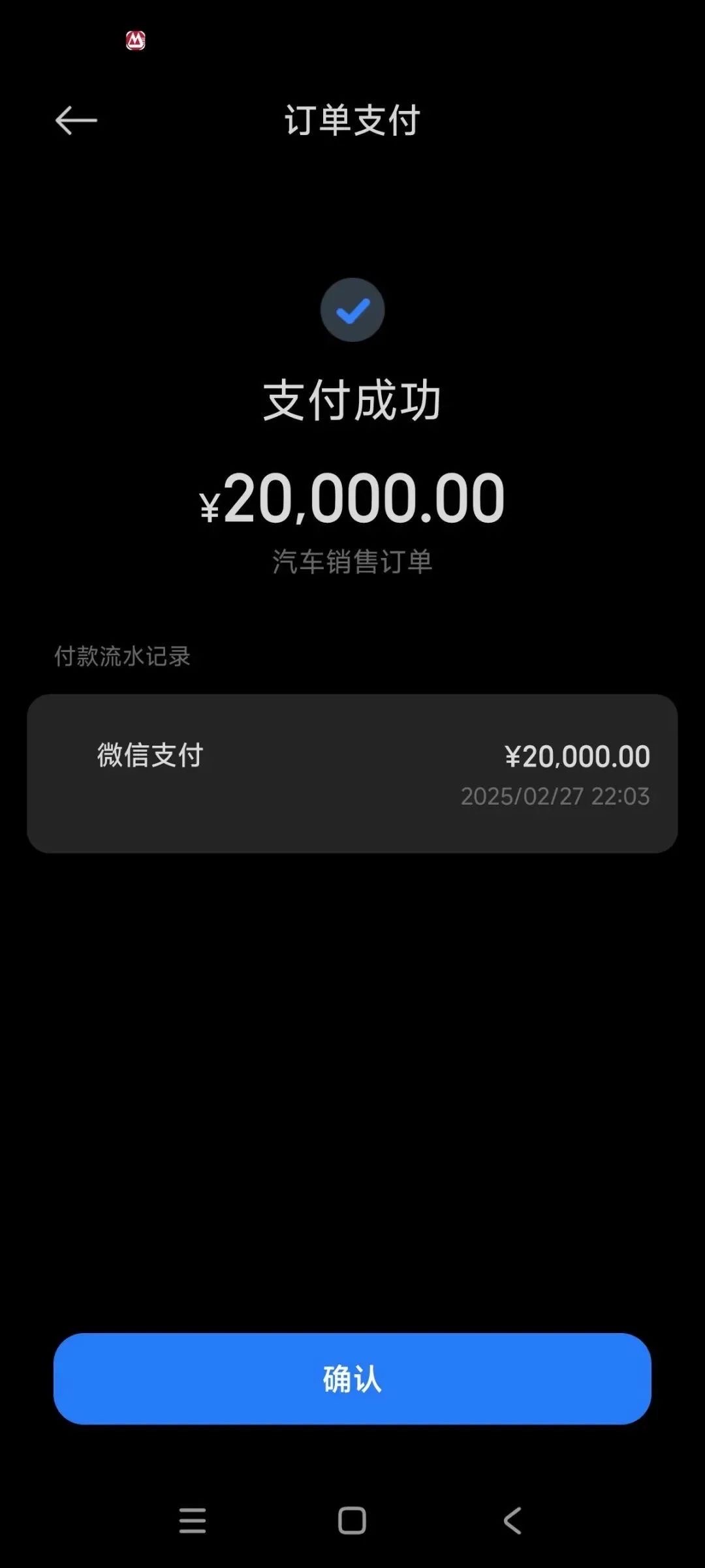Open recent apps from the navigation bar

pyautogui.click(x=193, y=1520)
